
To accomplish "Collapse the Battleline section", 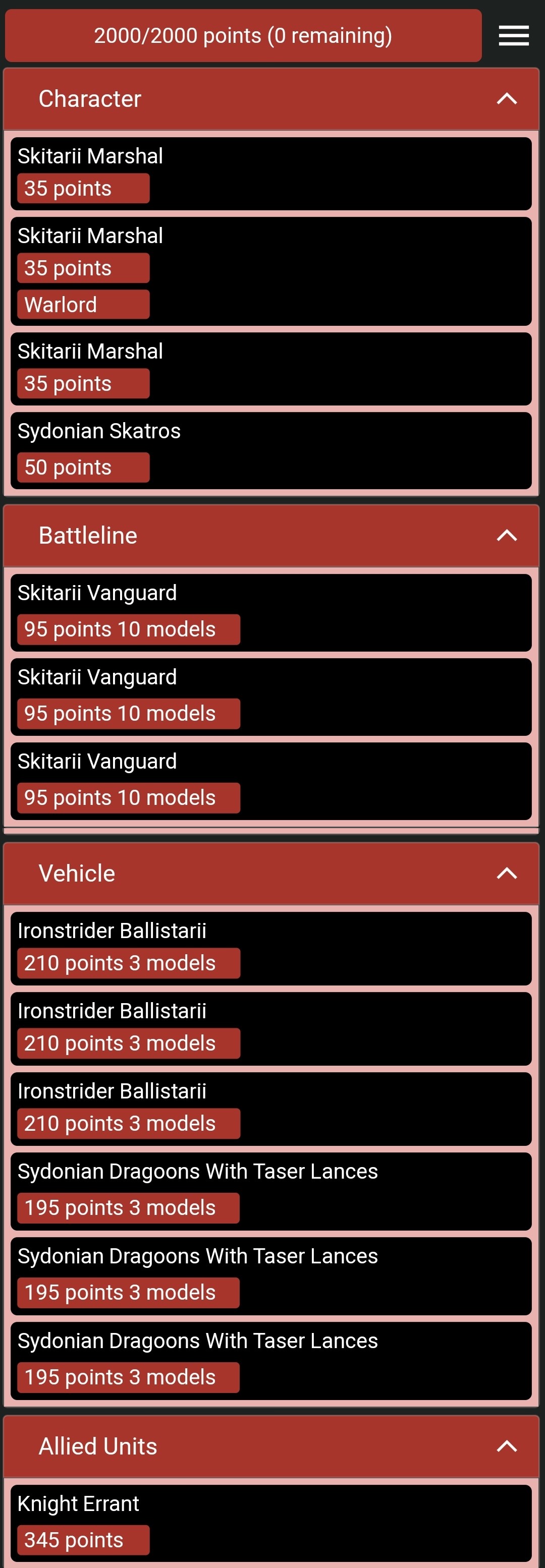I will click(506, 536).
